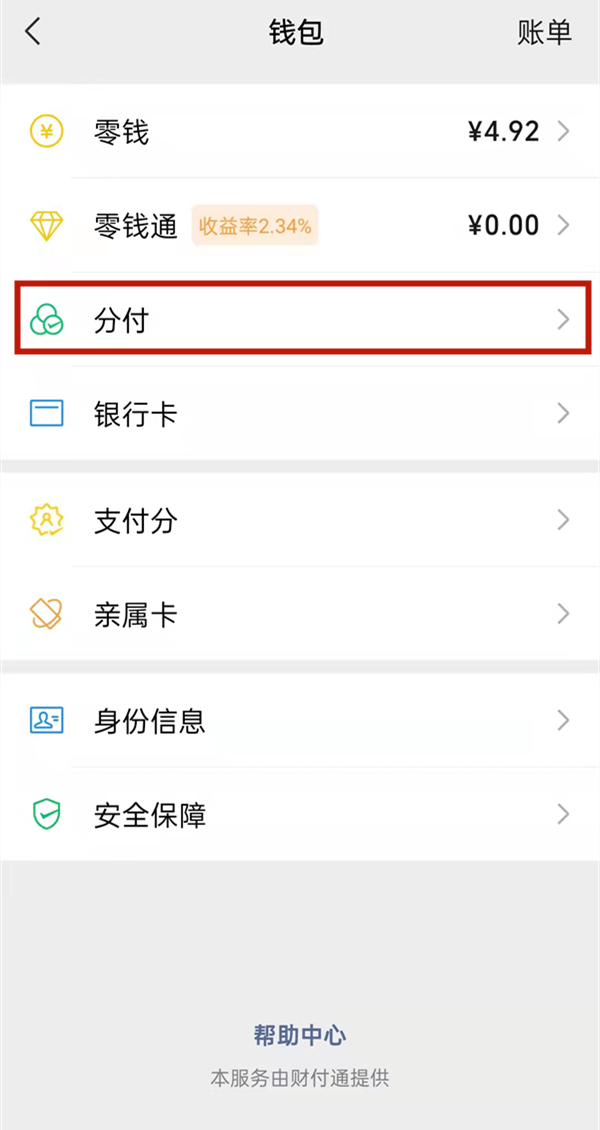This screenshot has width=600, height=1130.
Task: Open 零钱通 row
Action: [x=300, y=225]
